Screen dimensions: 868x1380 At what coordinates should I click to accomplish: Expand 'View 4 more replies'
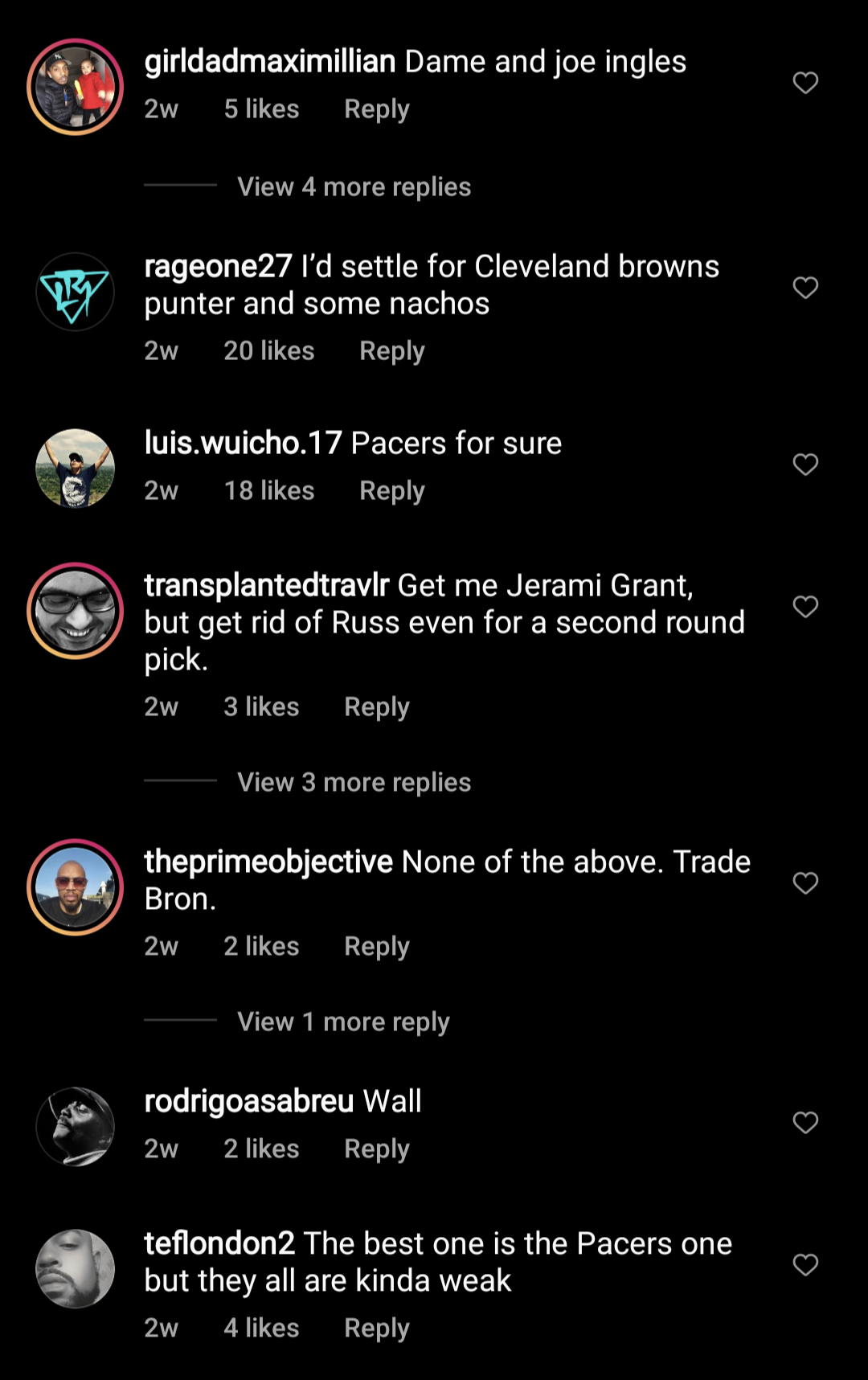point(354,187)
